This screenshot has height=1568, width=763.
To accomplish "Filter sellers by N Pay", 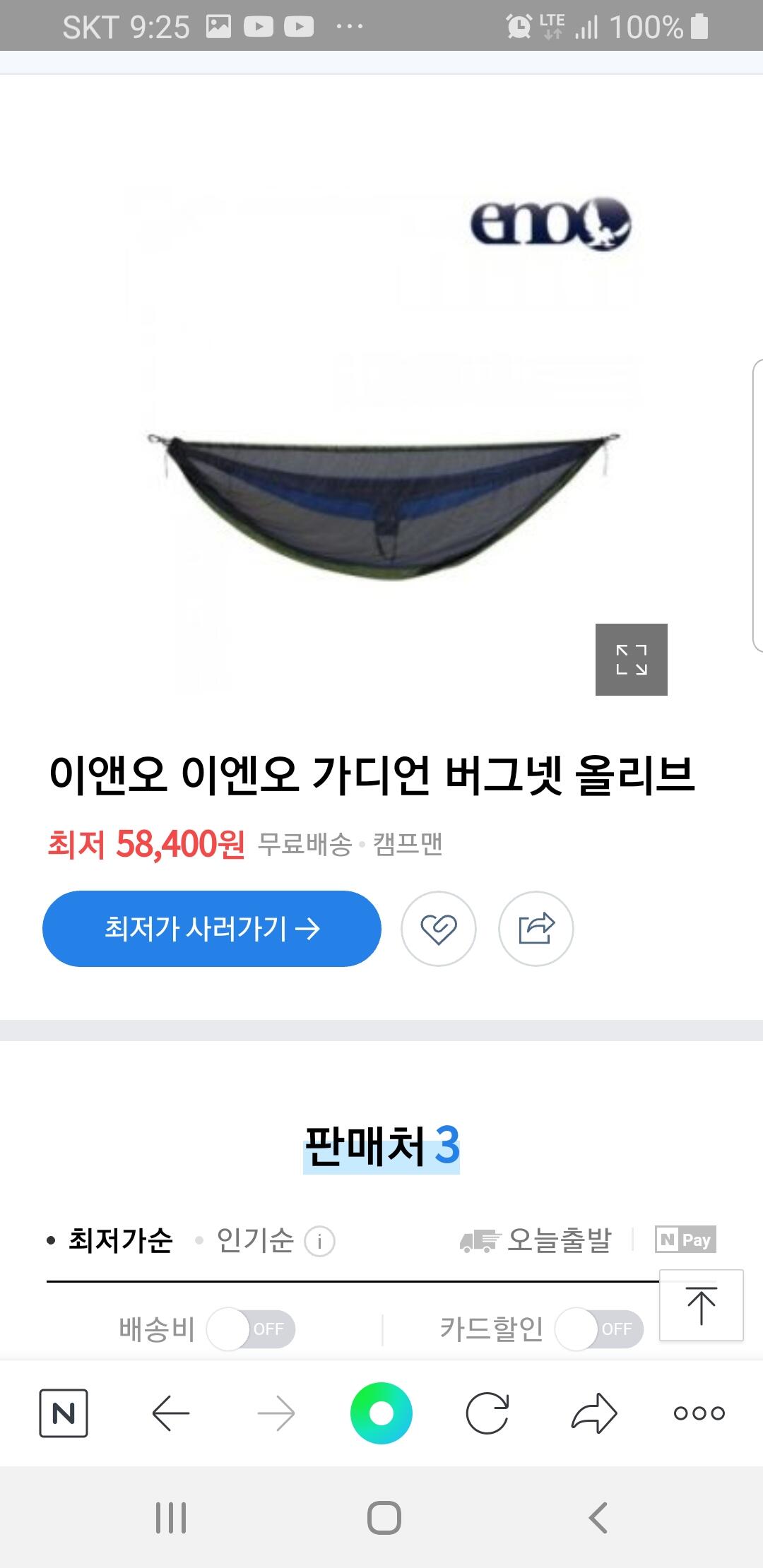I will point(685,1240).
